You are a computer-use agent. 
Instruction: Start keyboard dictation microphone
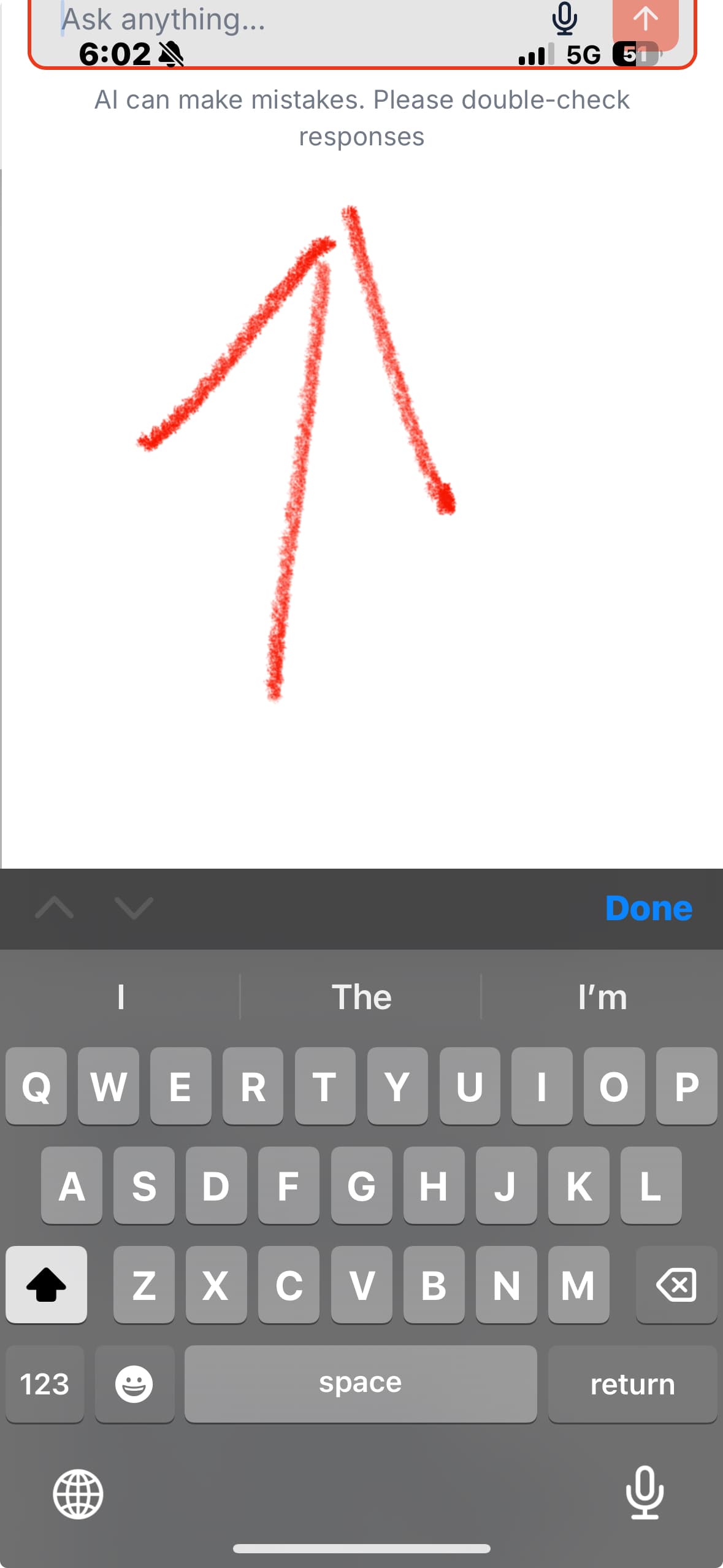click(x=645, y=1493)
